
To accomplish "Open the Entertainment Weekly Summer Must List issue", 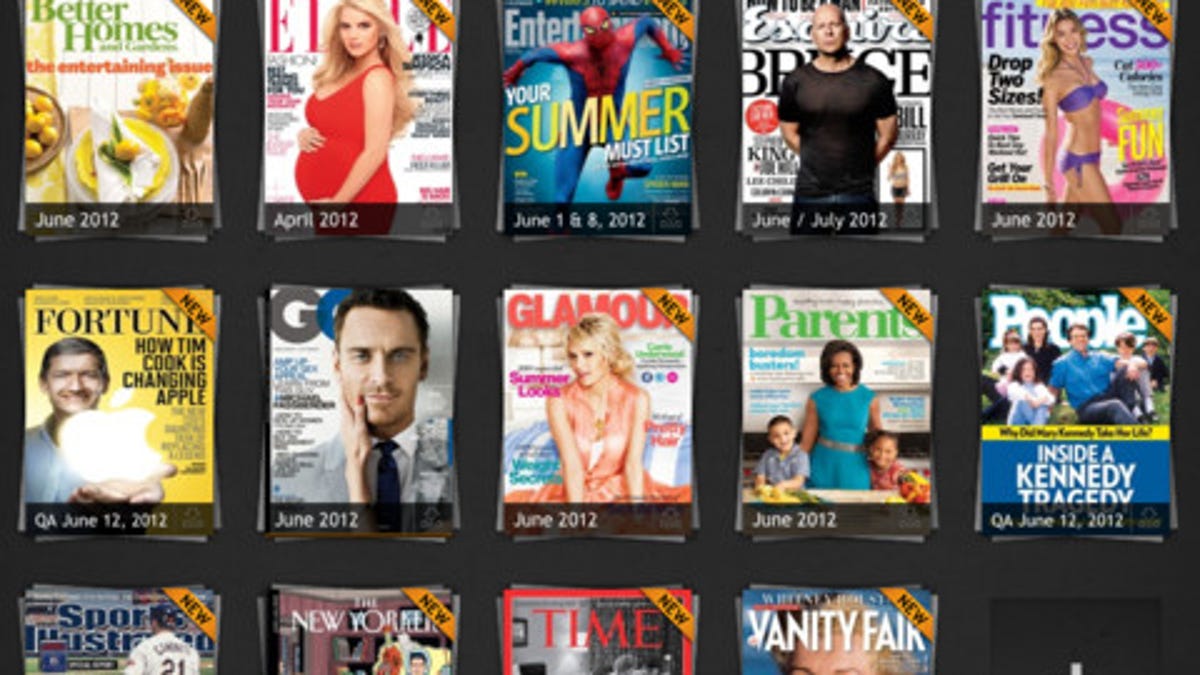I will [597, 110].
